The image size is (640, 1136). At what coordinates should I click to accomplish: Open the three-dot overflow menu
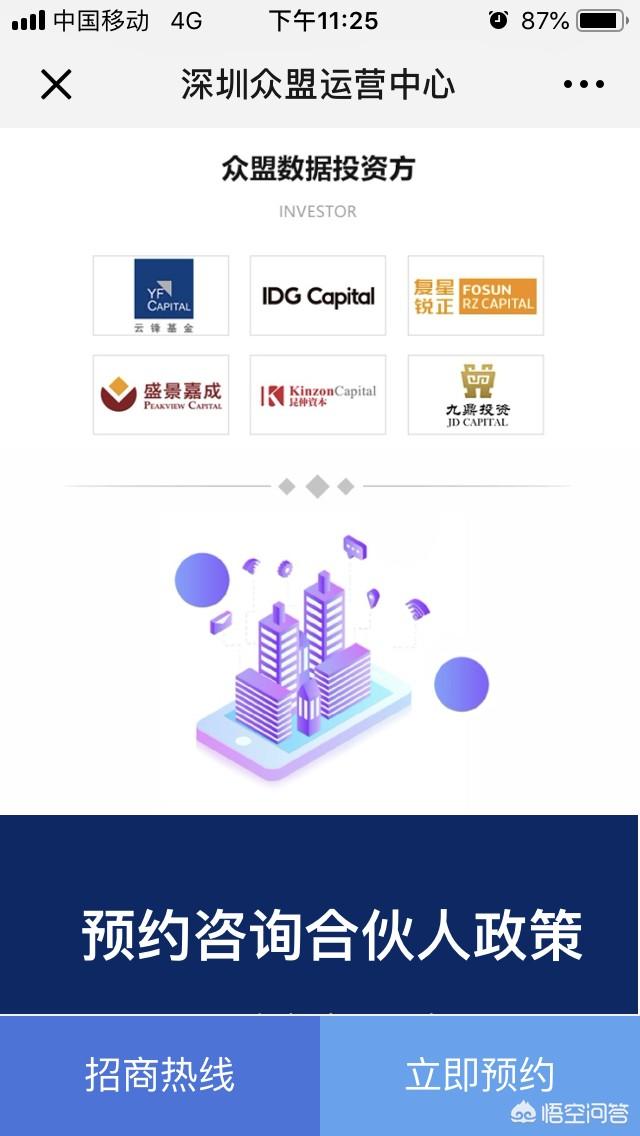(584, 85)
